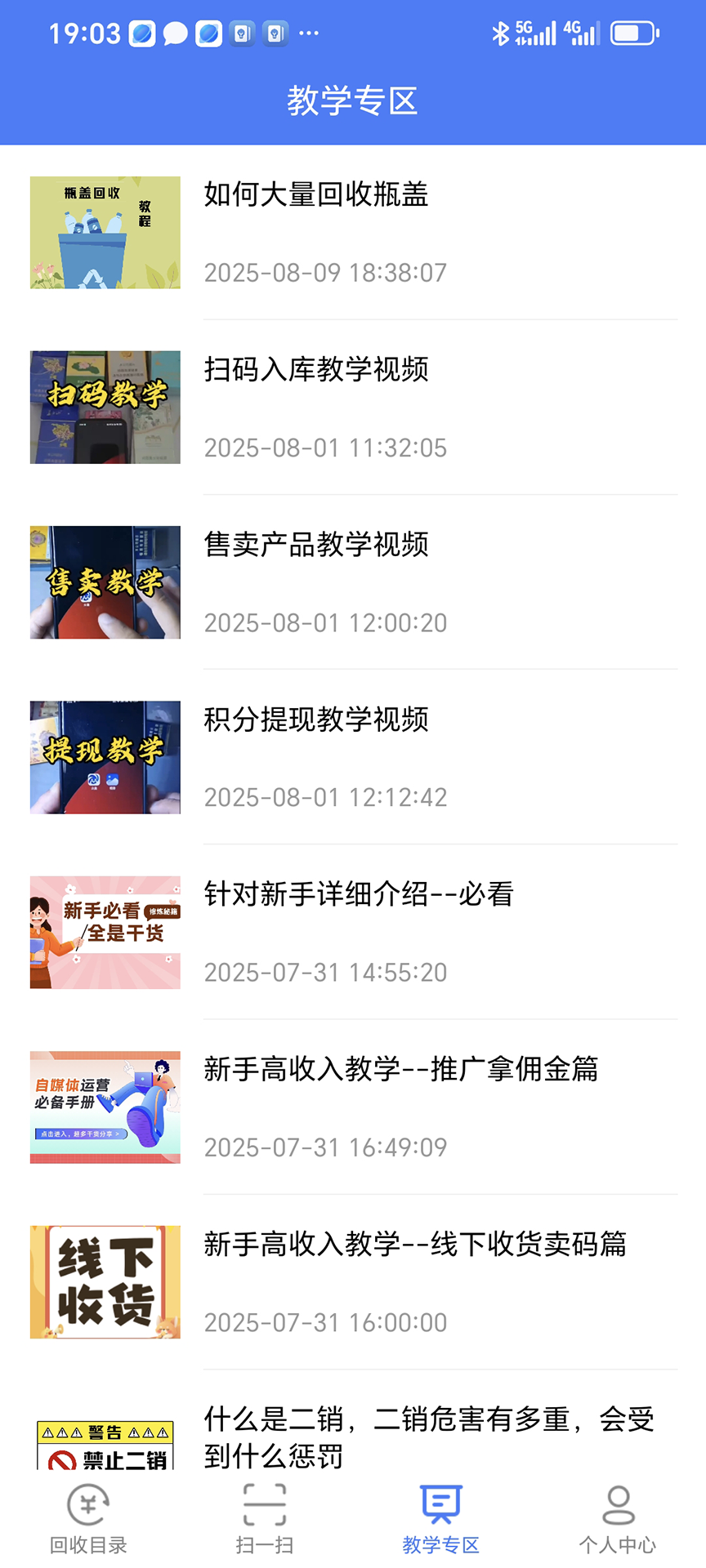
Task: Select the 教学专区 teaching zone icon
Action: (440, 1511)
